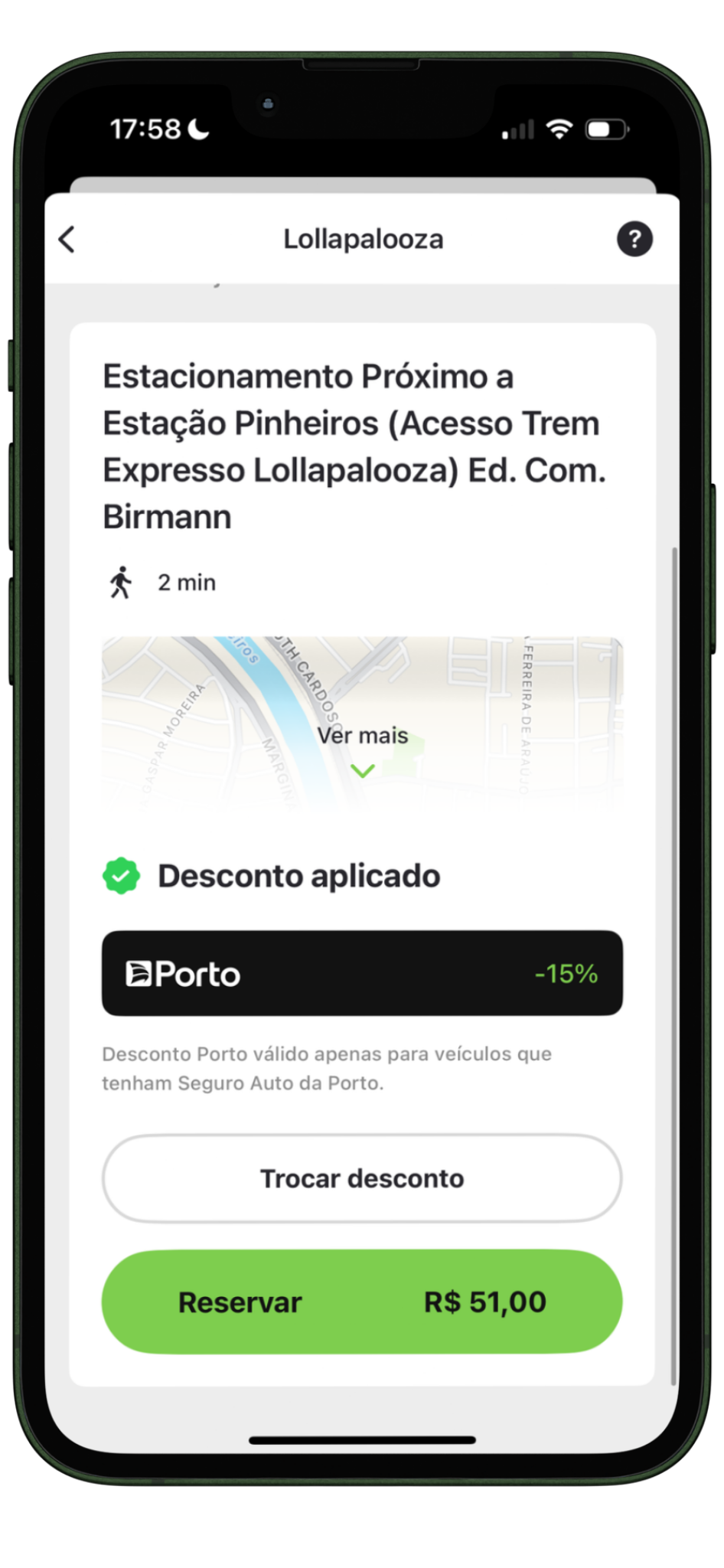Image resolution: width=724 pixels, height=1568 pixels.
Task: Reserve the parking for R$ 51,00
Action: pos(362,1302)
